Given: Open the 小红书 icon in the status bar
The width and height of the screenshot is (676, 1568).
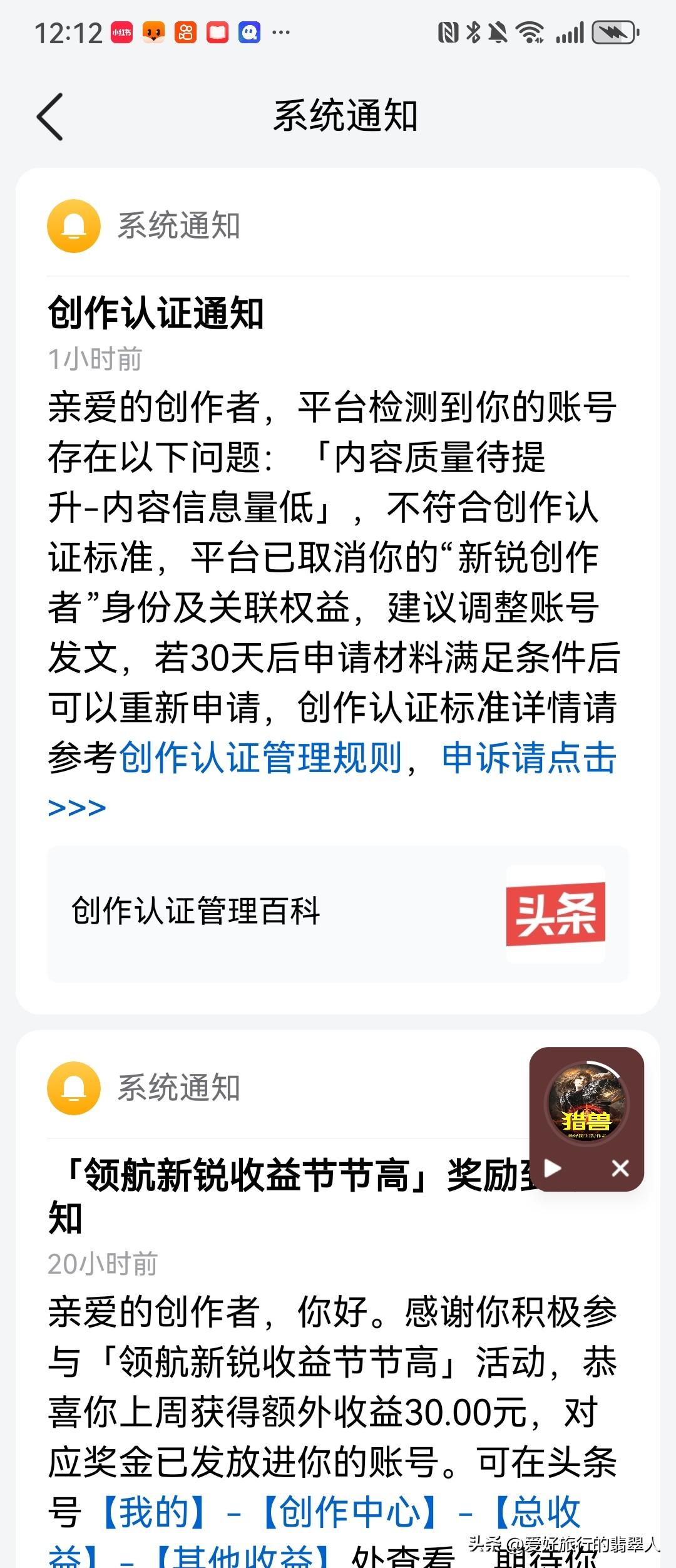Looking at the screenshot, I should (121, 31).
